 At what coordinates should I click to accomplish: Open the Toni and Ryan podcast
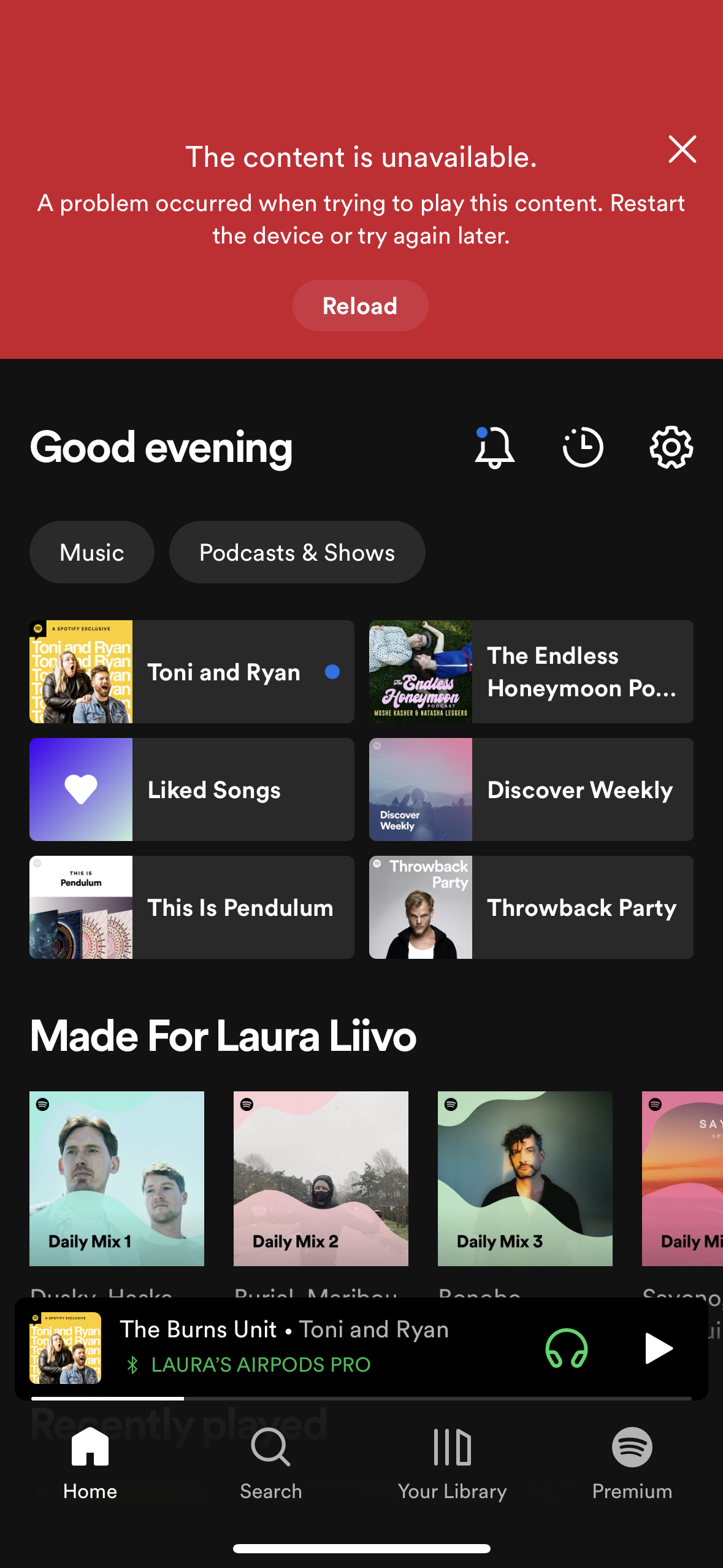(x=191, y=671)
